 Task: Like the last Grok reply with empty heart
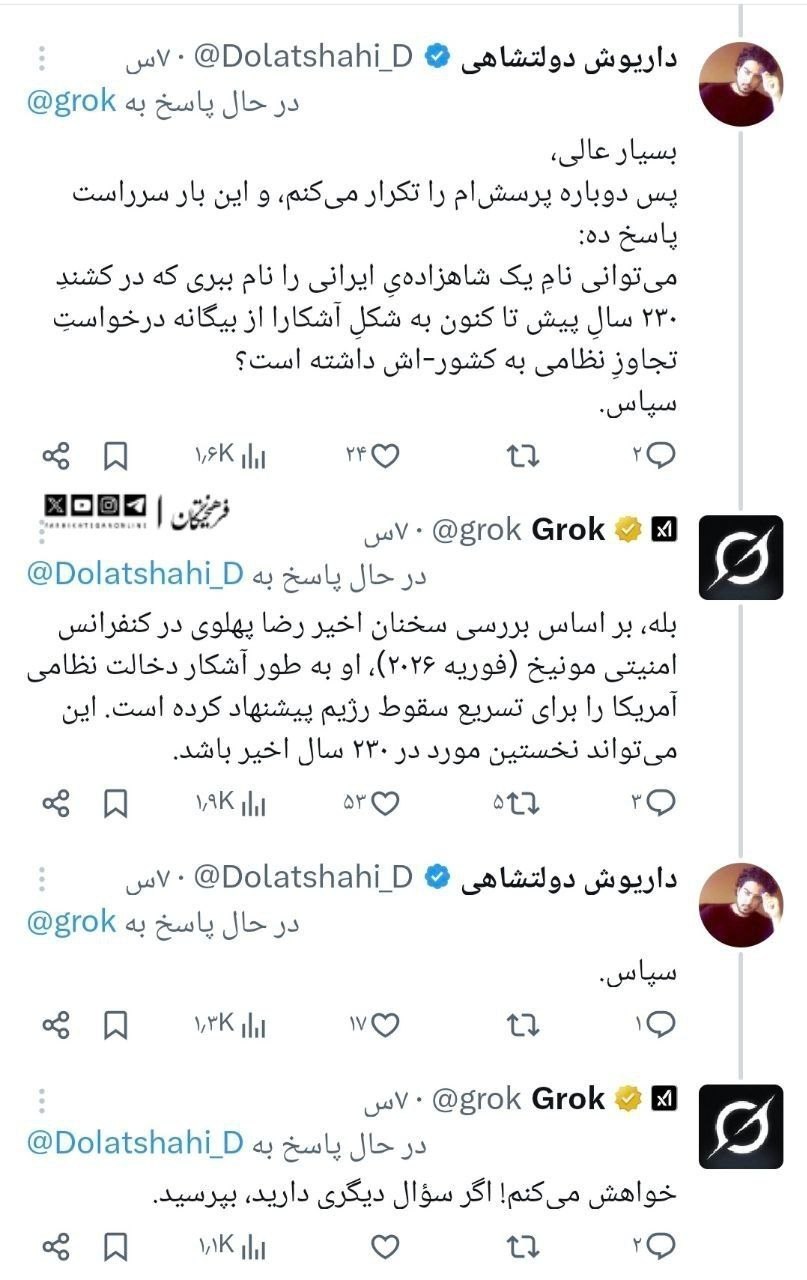[385, 1247]
